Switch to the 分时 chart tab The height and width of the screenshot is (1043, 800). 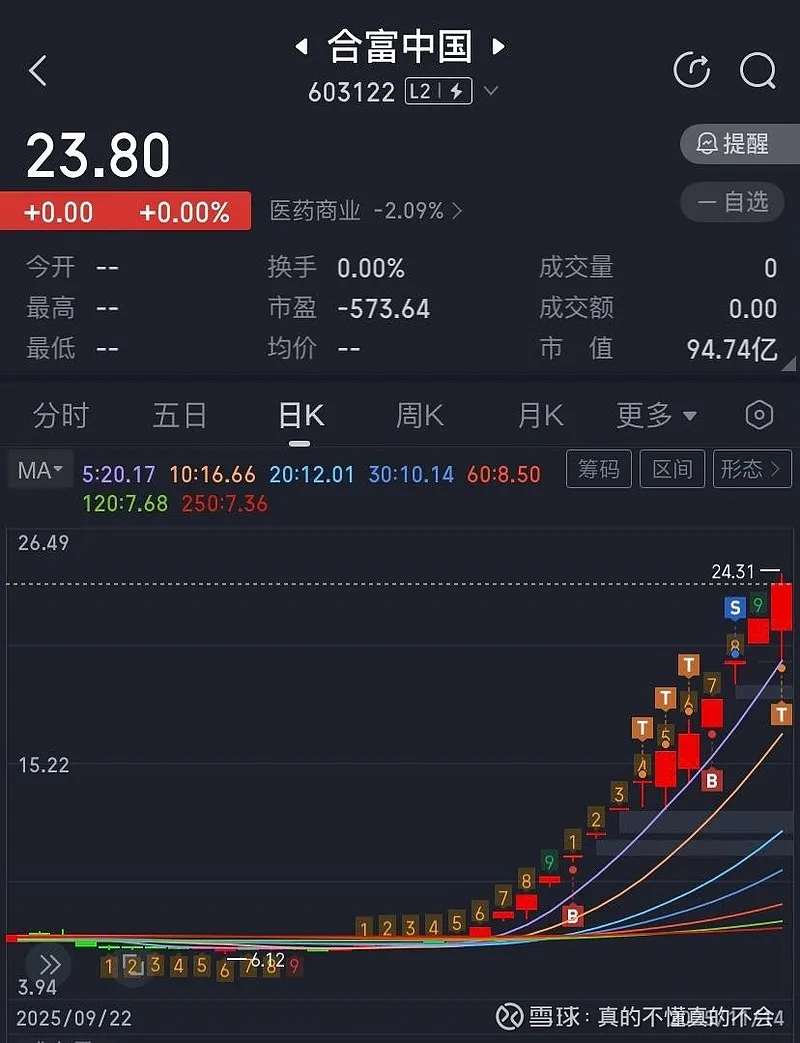pos(61,415)
